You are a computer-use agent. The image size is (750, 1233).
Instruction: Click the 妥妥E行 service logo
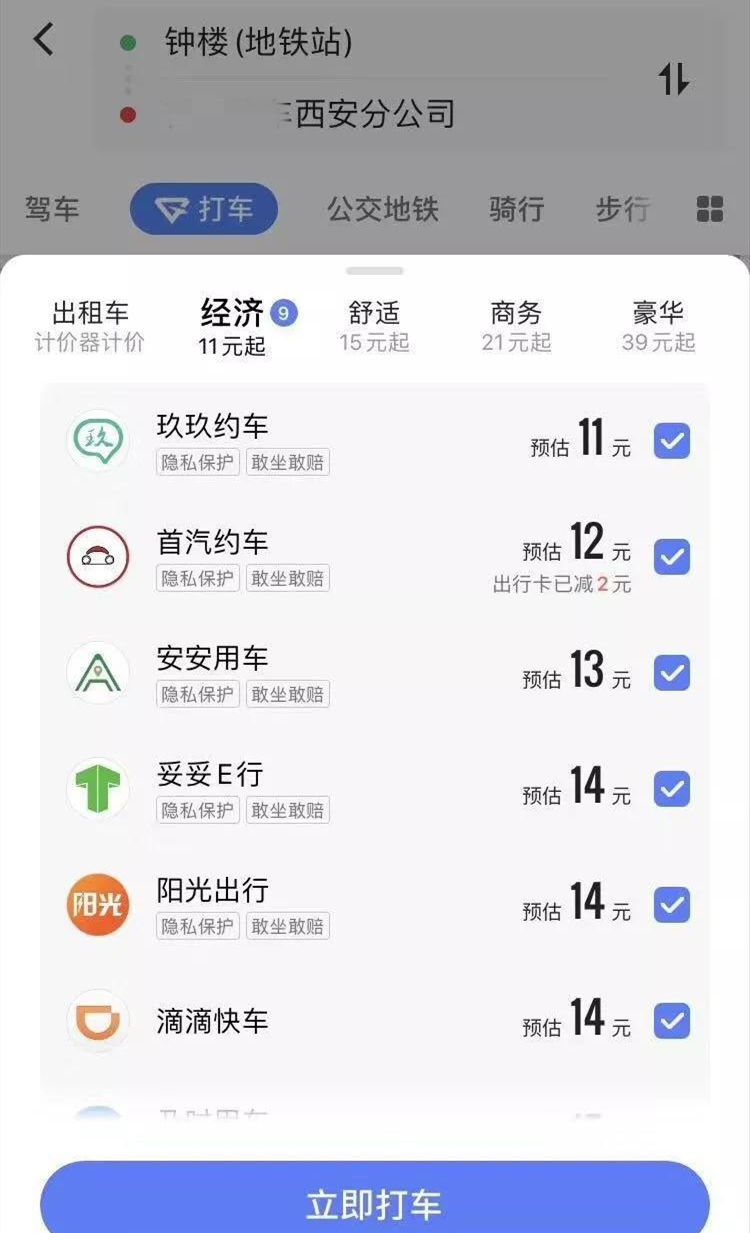[97, 788]
